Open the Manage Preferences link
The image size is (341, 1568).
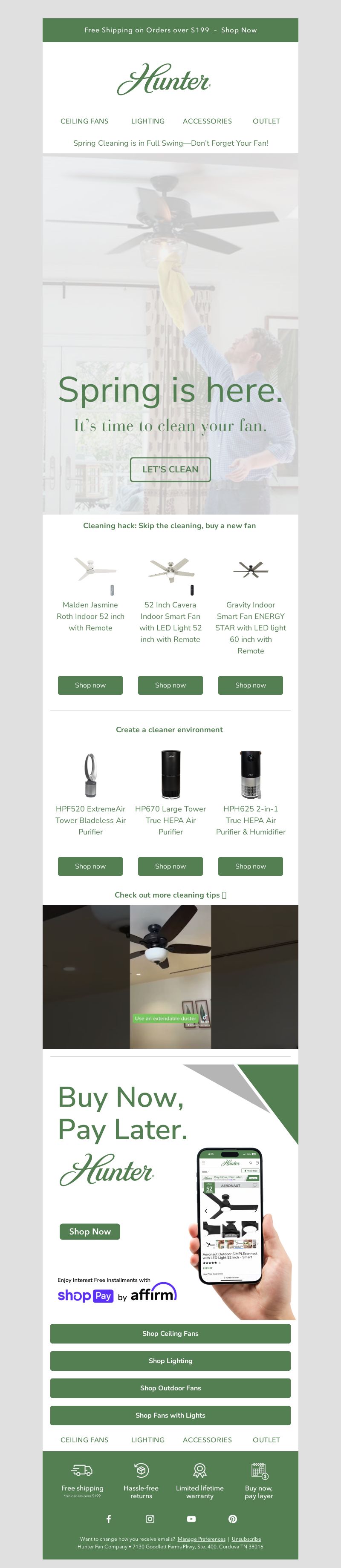(x=202, y=1539)
